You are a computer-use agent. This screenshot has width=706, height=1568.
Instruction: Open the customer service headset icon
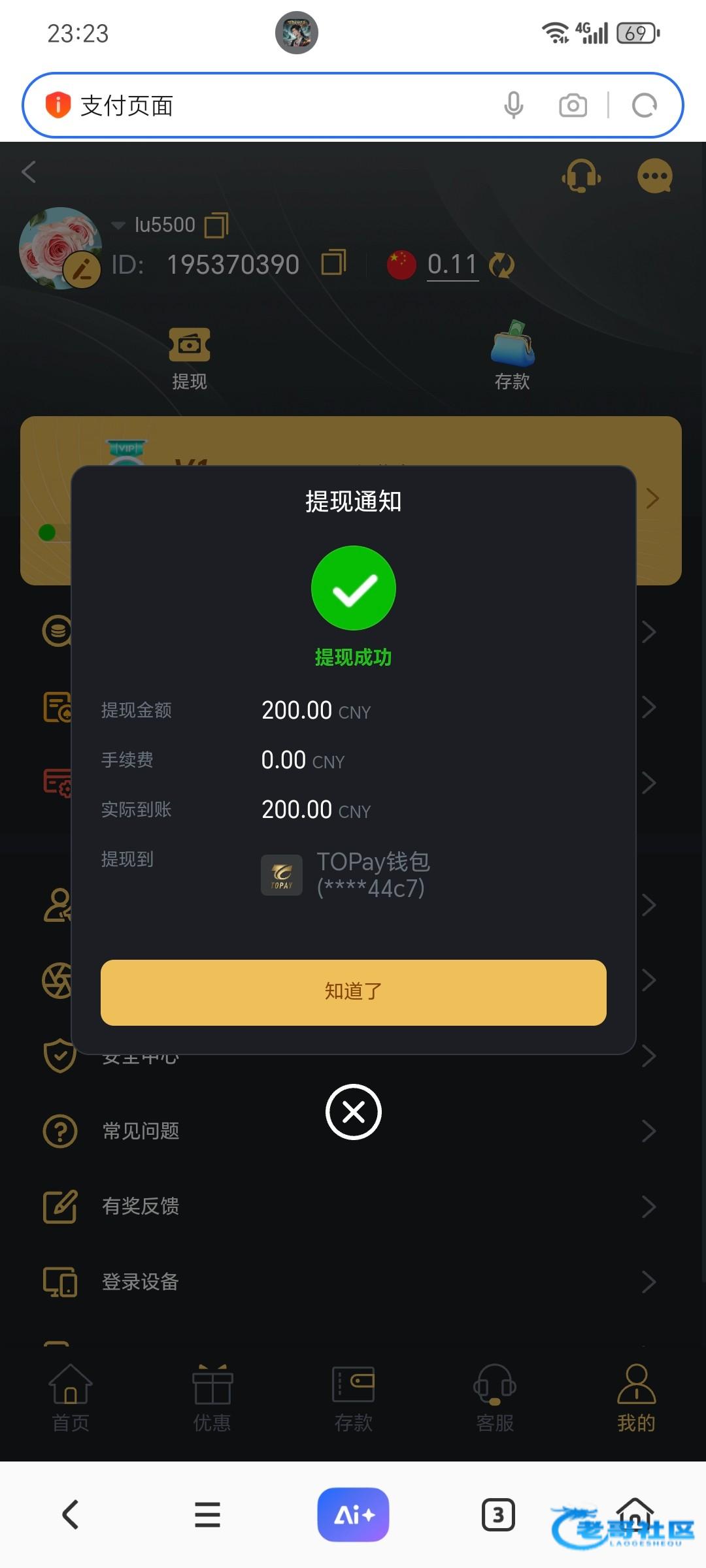(x=580, y=176)
